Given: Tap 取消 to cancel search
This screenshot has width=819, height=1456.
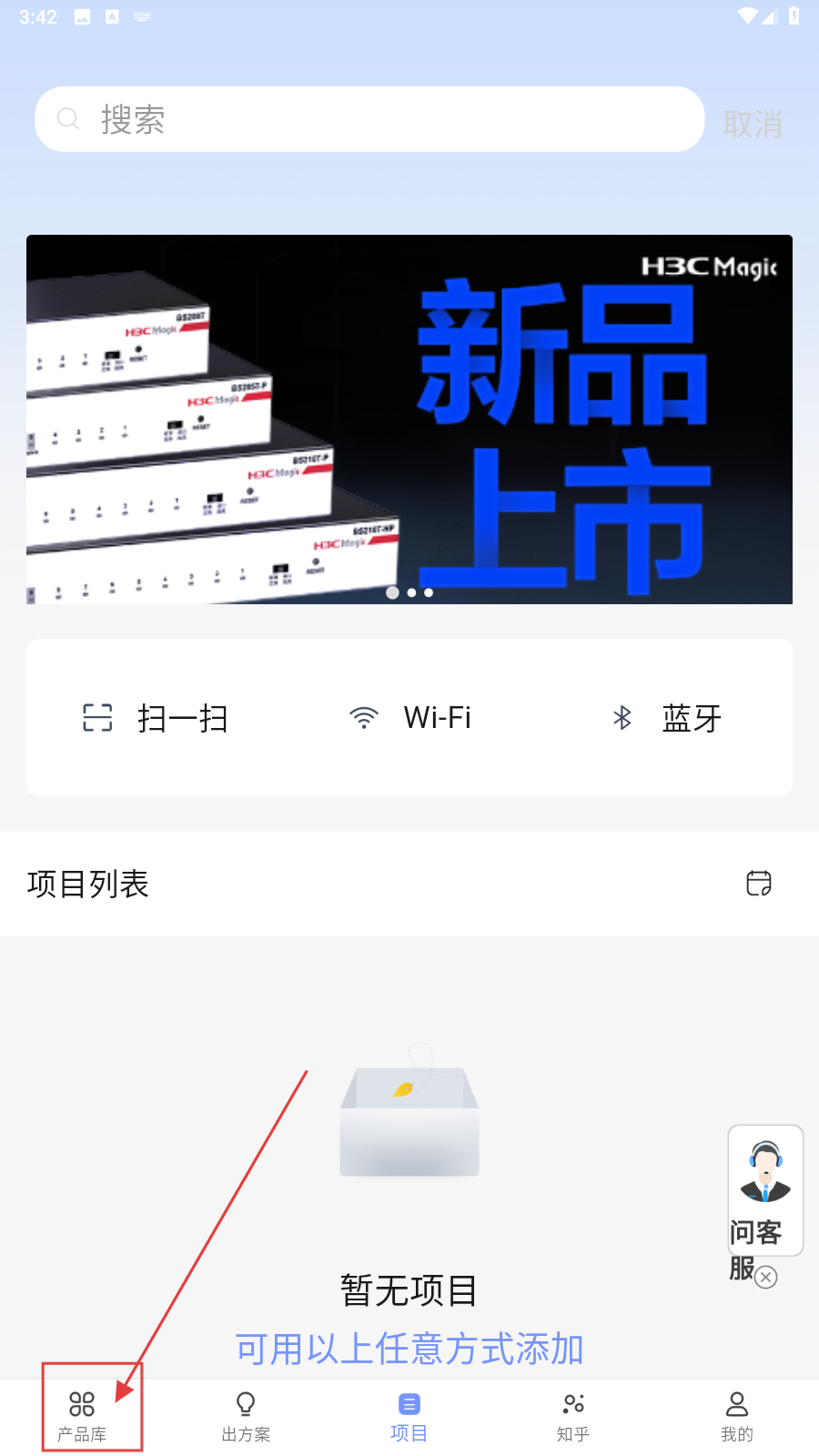Looking at the screenshot, I should (753, 124).
